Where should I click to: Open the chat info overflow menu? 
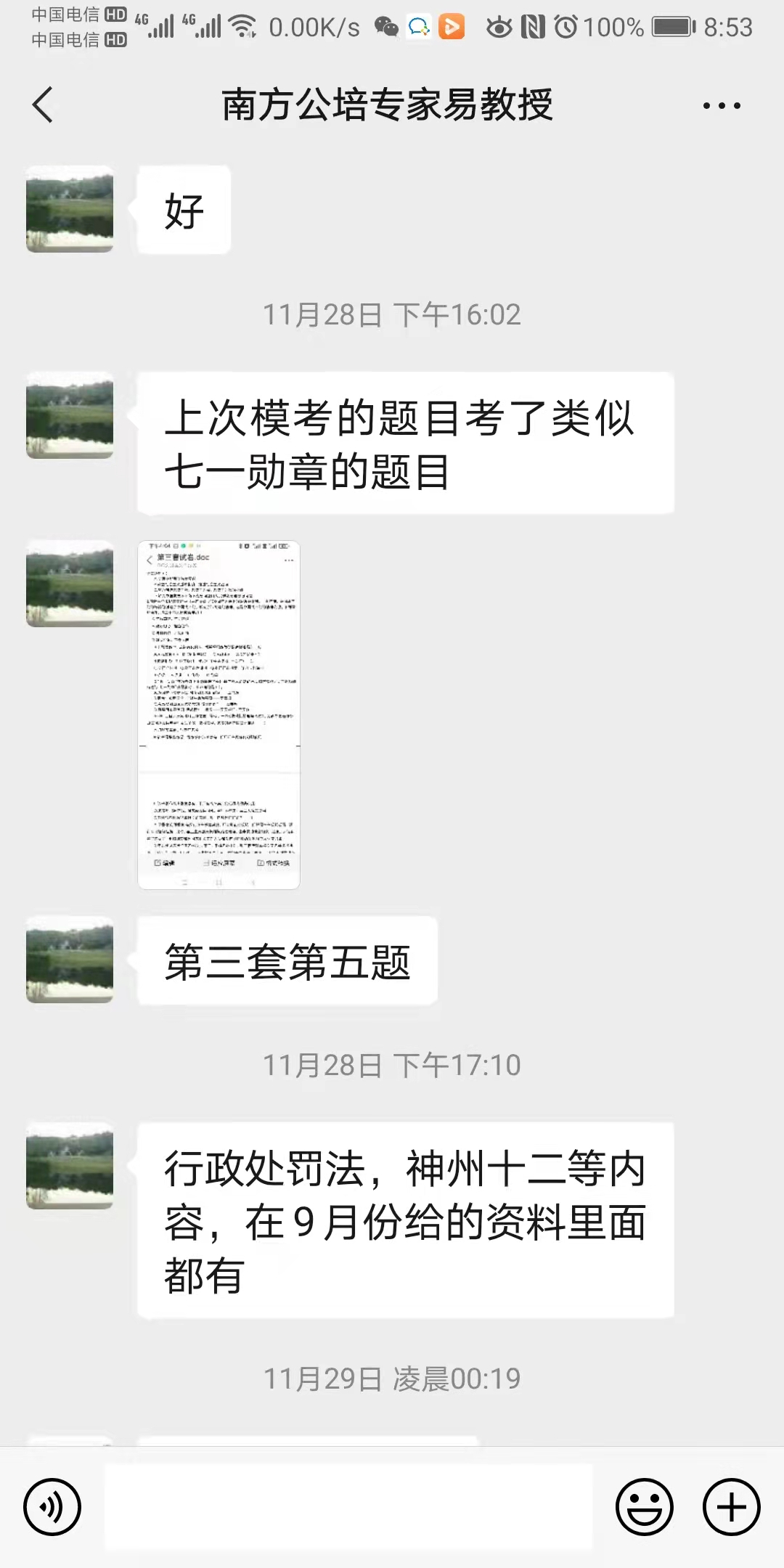[722, 105]
